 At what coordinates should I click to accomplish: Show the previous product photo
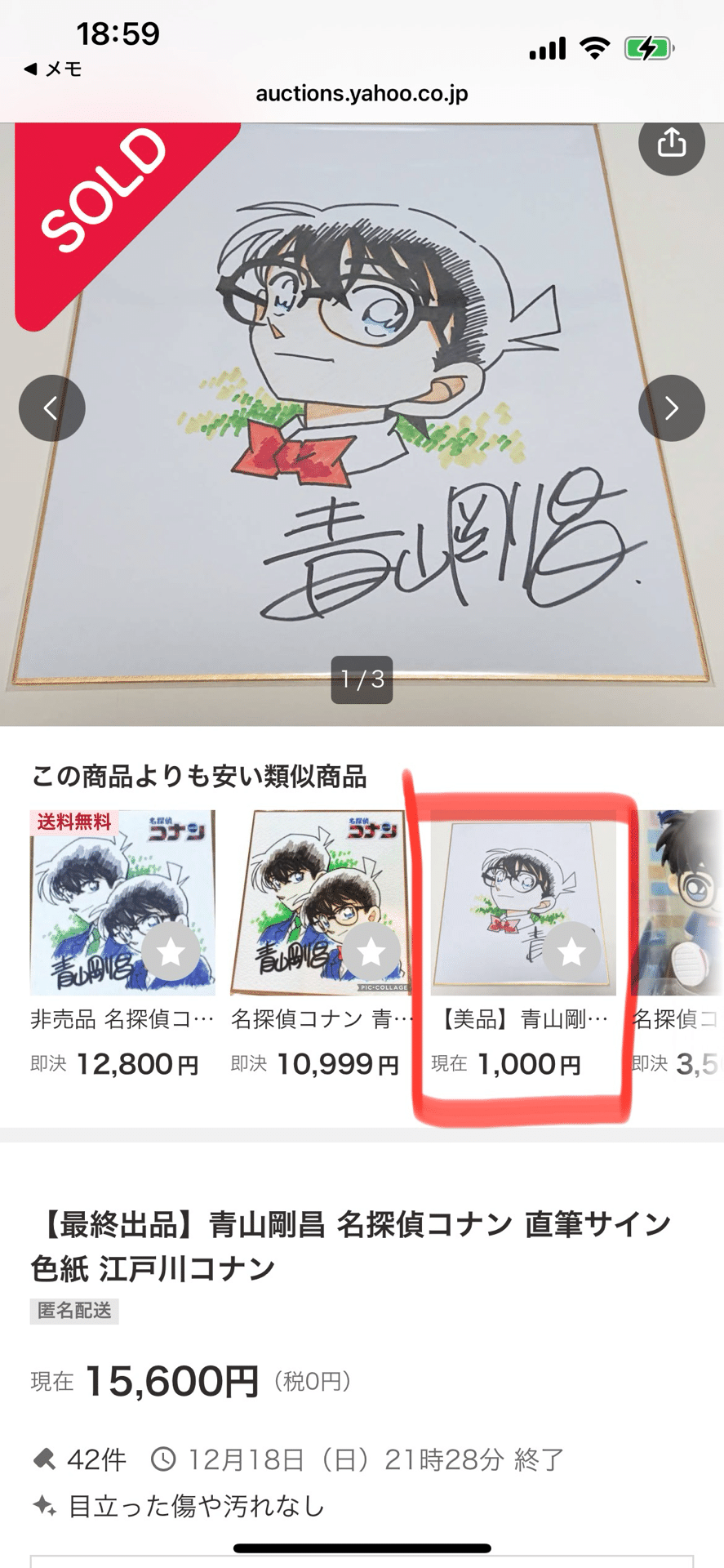(x=51, y=408)
